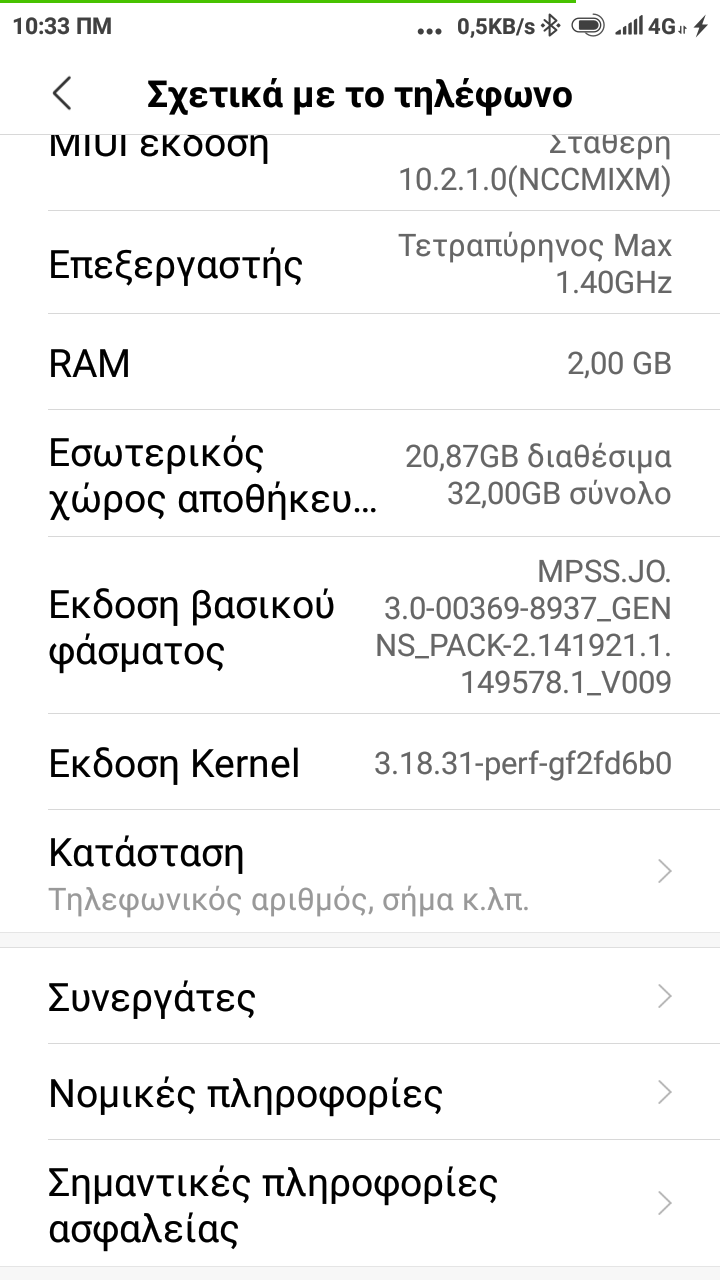Viewport: 720px width, 1280px height.
Task: Open Συνεργάτες
Action: [360, 996]
